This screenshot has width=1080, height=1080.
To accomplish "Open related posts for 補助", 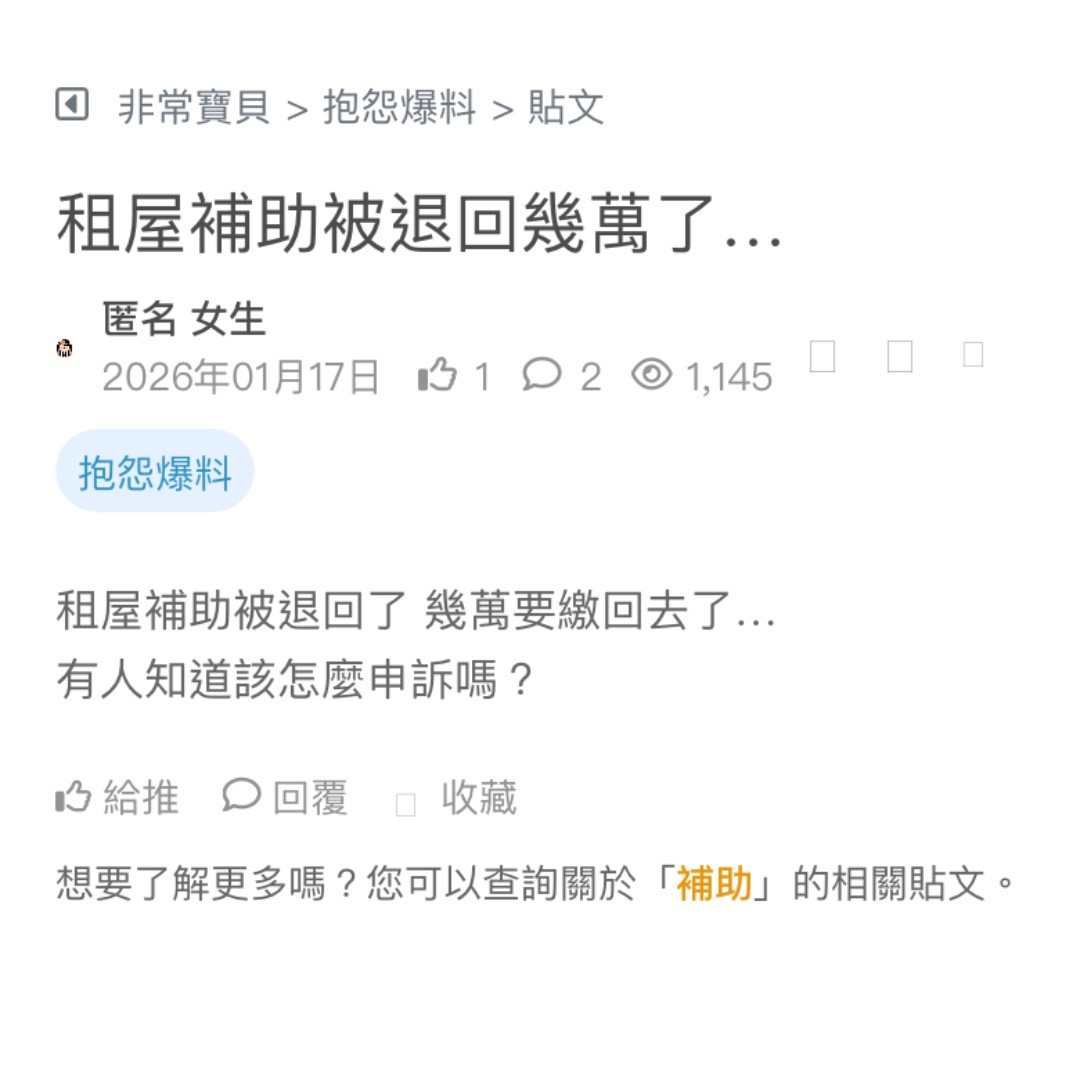I will pyautogui.click(x=714, y=884).
